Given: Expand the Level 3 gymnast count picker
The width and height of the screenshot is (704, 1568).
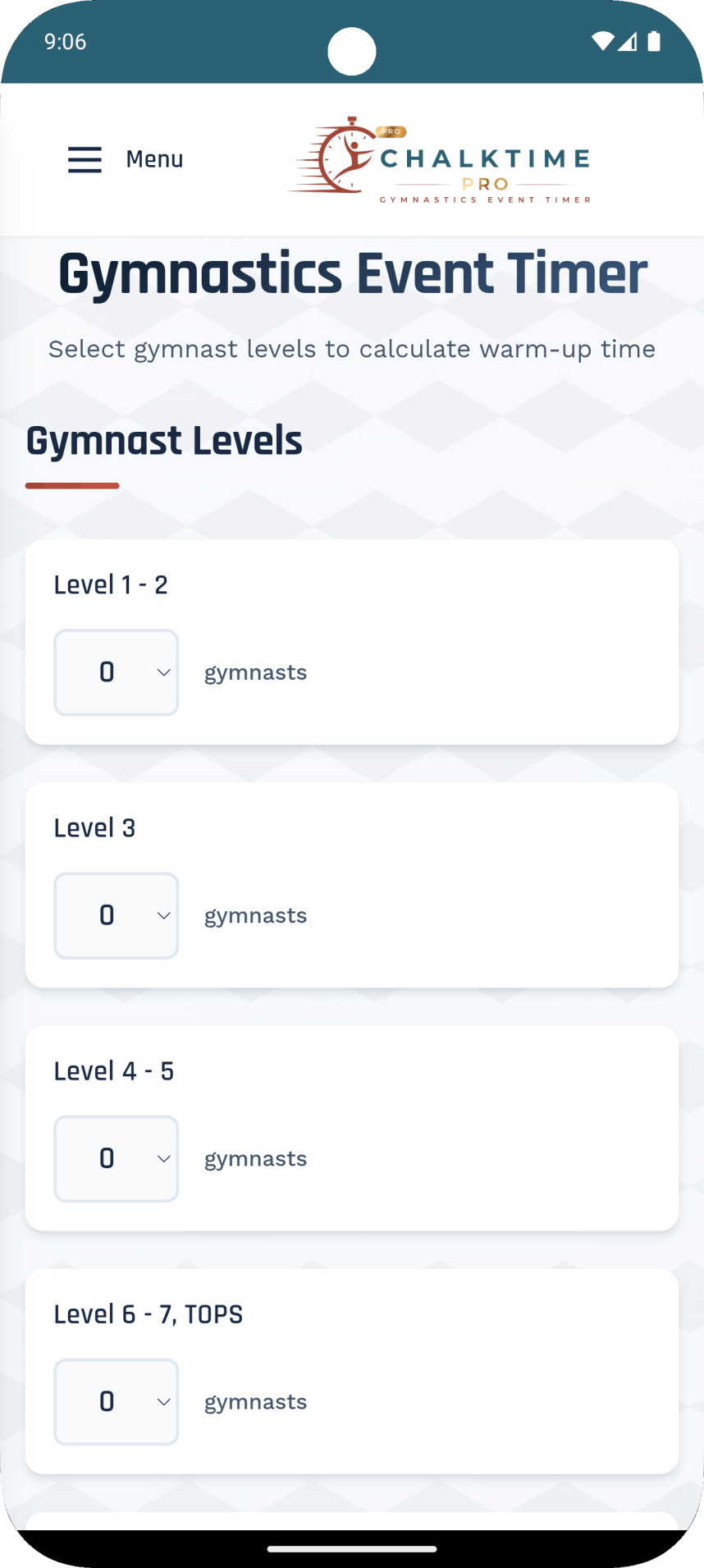Looking at the screenshot, I should (117, 915).
